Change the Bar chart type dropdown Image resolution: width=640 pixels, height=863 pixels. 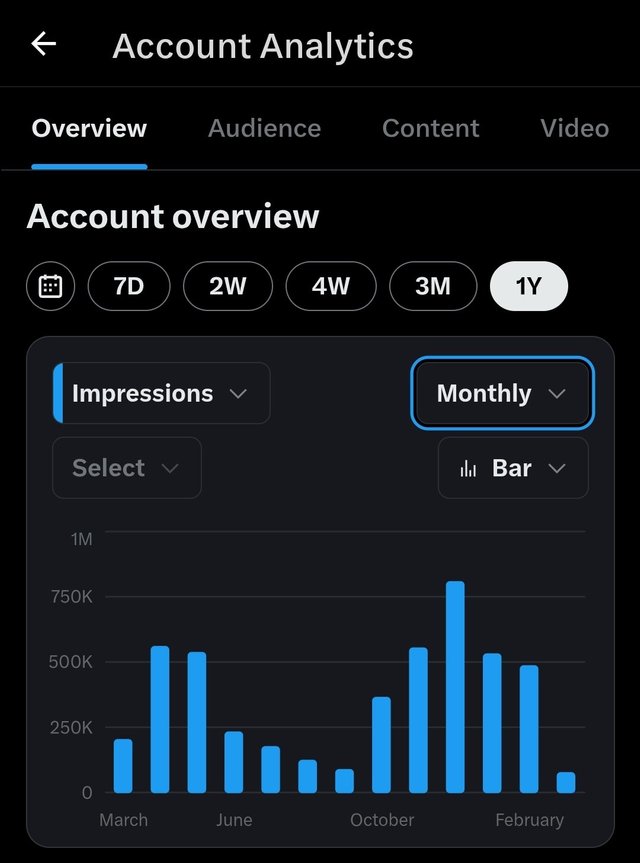(x=513, y=468)
